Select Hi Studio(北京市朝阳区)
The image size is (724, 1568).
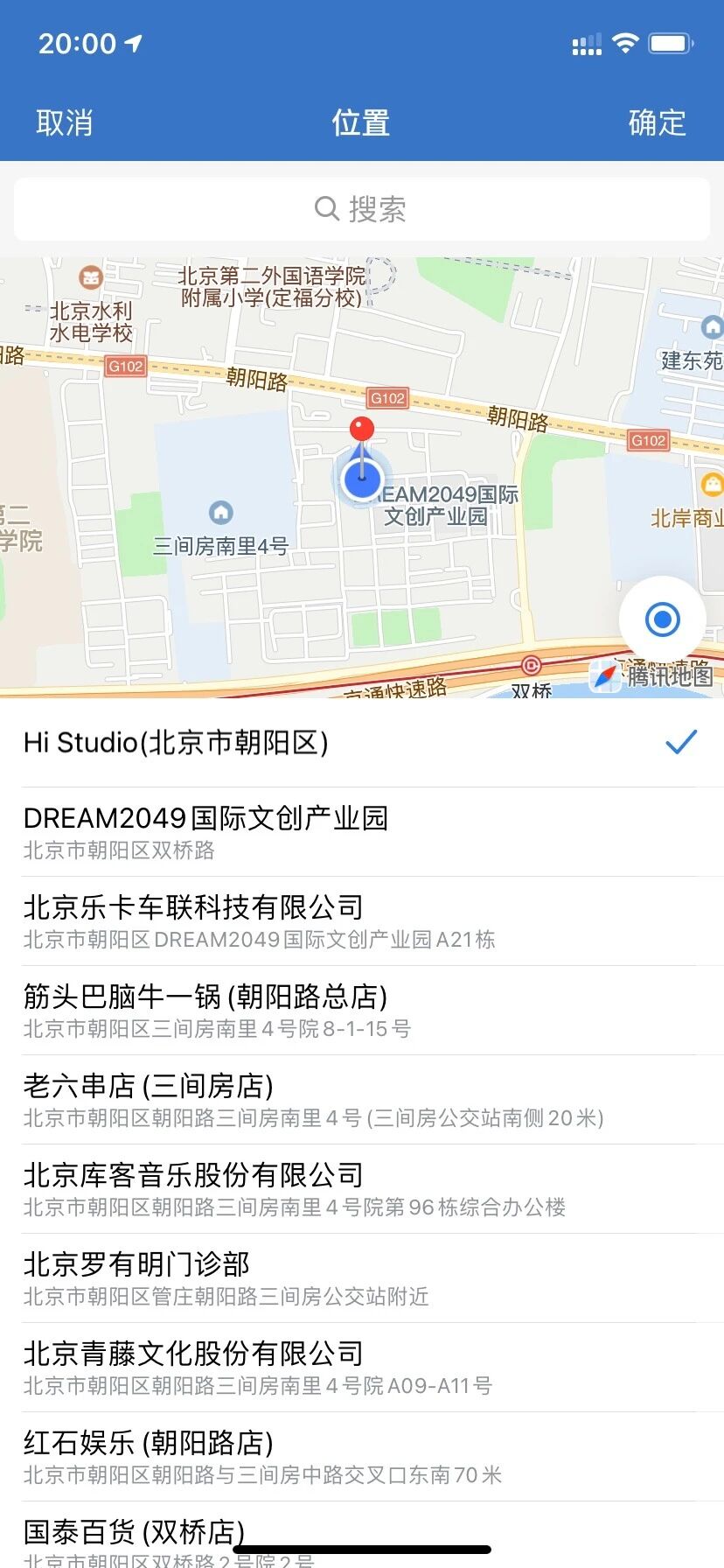pyautogui.click(x=361, y=743)
